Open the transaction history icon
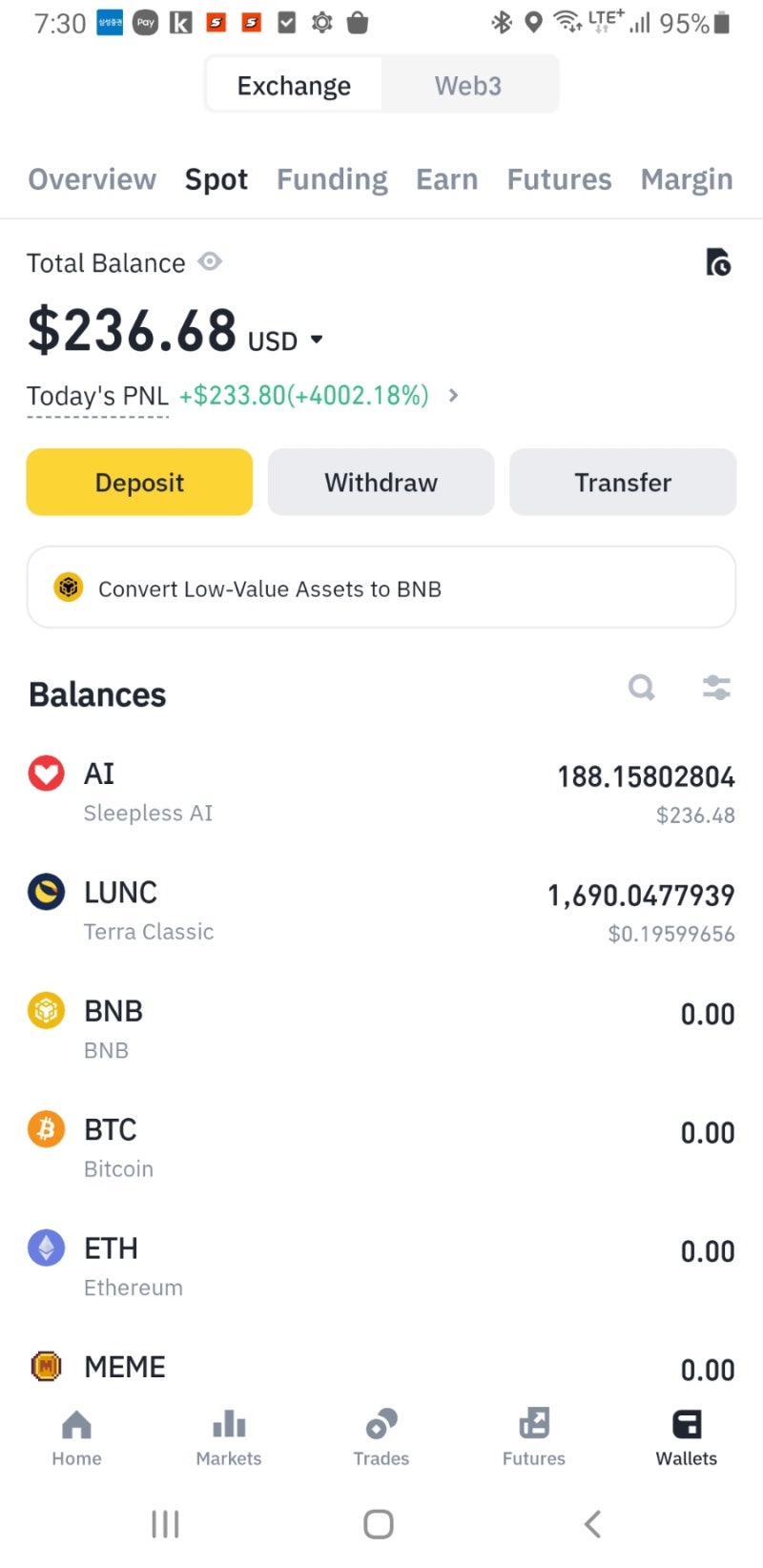 pos(717,261)
